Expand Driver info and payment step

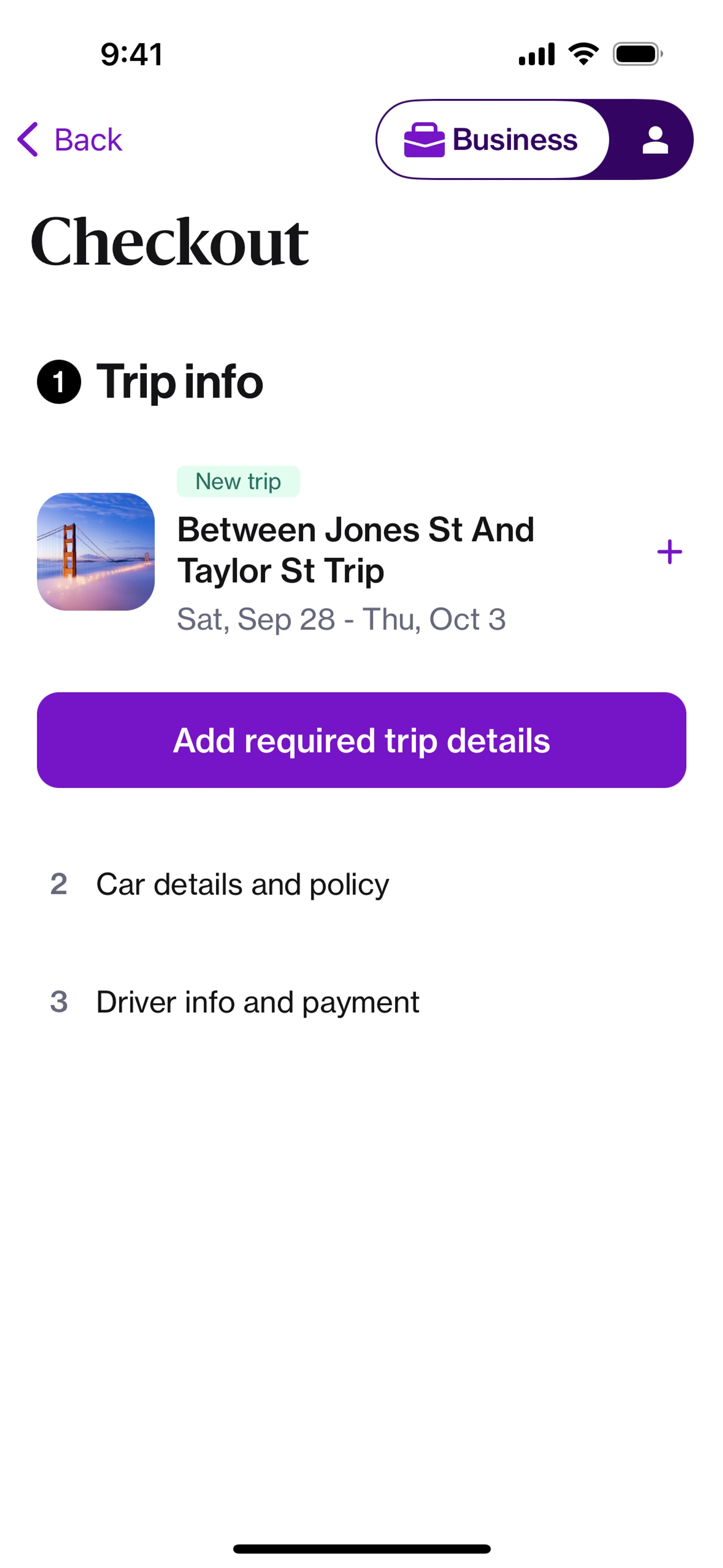(258, 1002)
